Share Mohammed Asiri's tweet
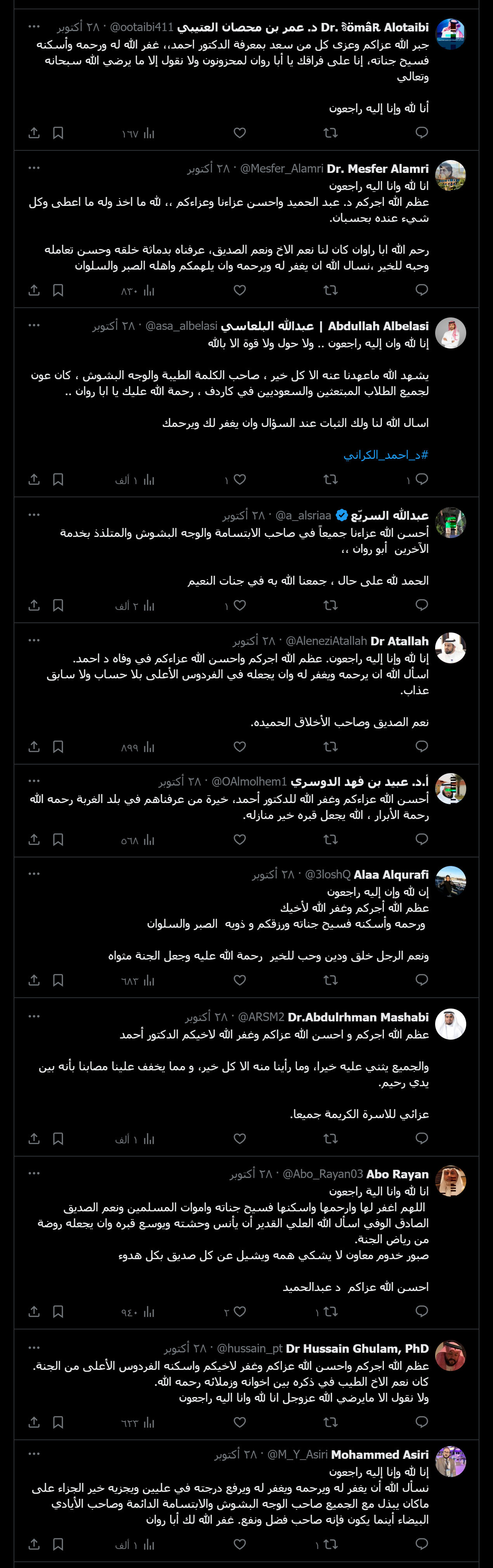Image resolution: width=493 pixels, height=1568 pixels. tap(34, 1544)
